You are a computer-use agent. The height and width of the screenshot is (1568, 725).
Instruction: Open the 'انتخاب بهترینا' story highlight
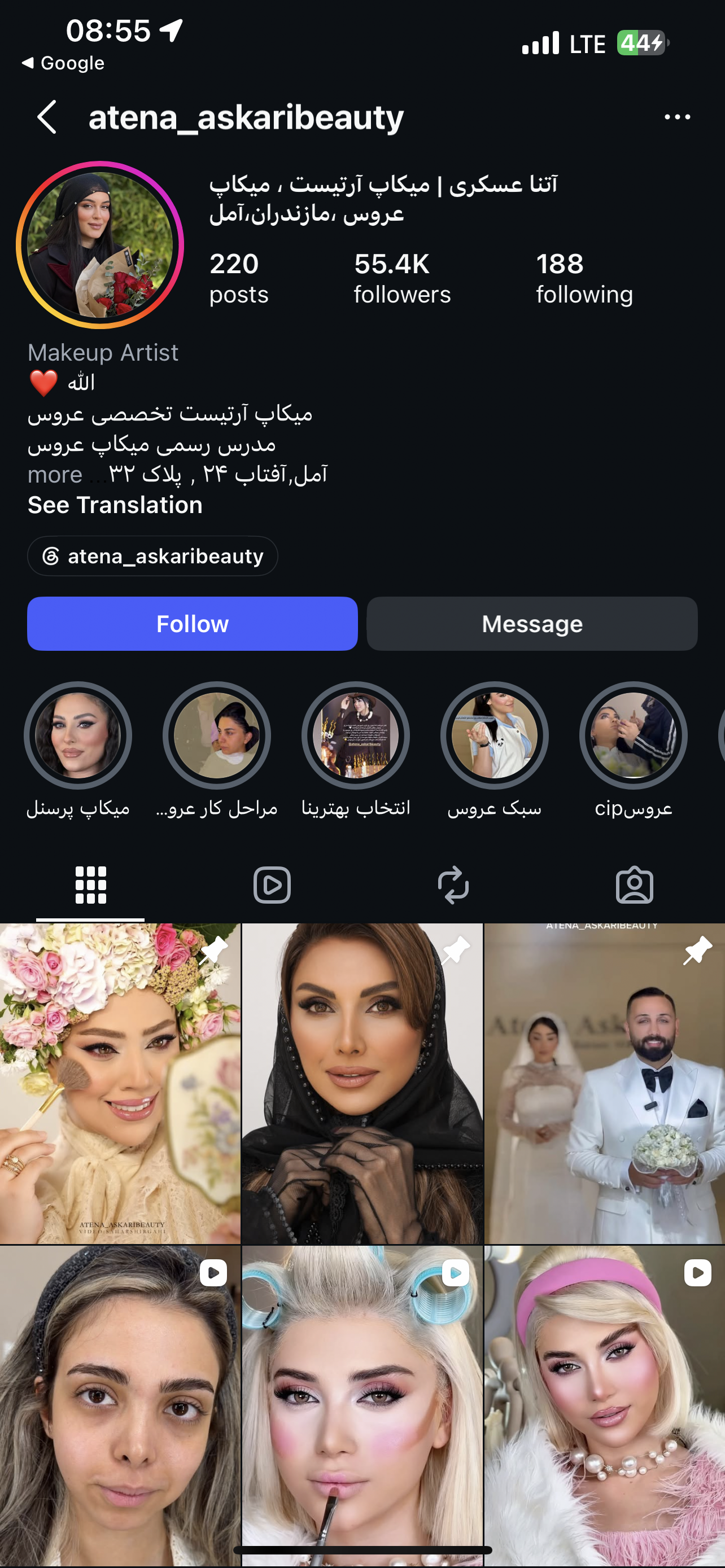coord(356,735)
